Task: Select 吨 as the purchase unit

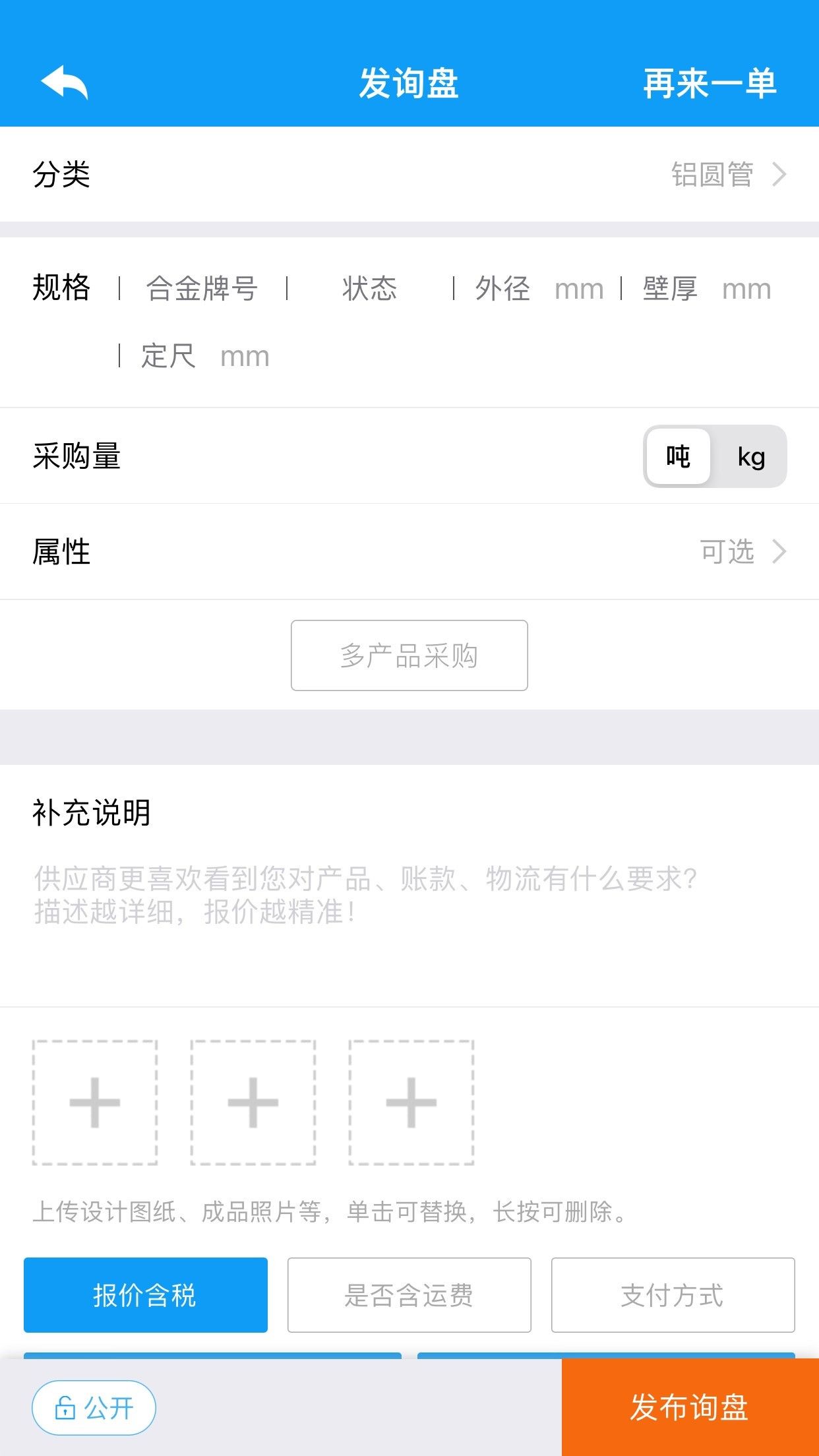Action: [678, 456]
